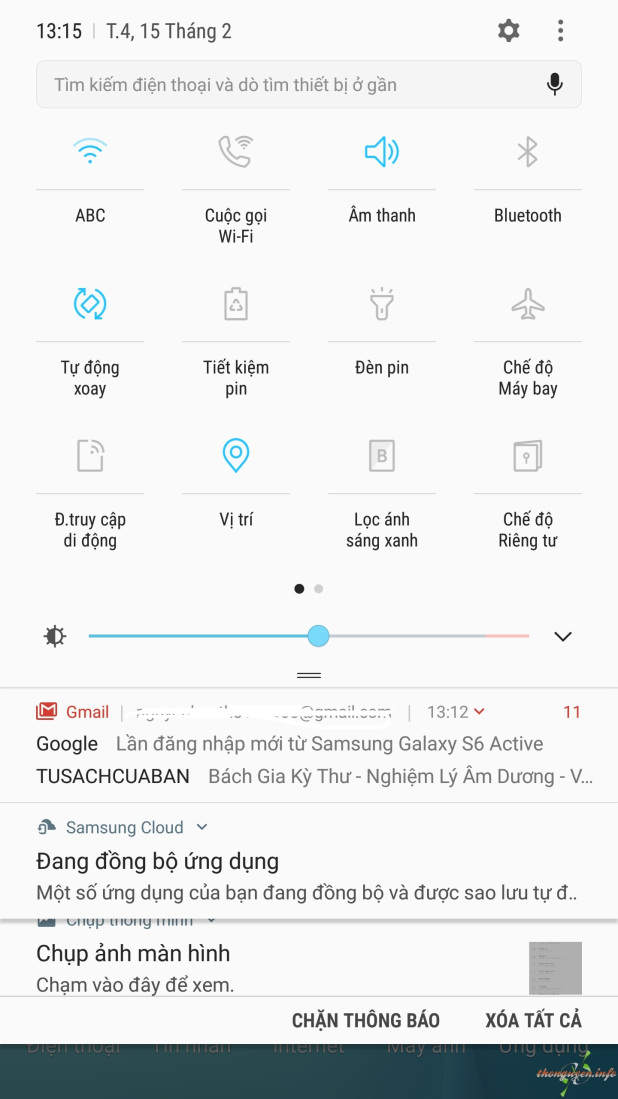Turn on Bluetooth
Screen dimensions: 618x1099
point(528,151)
